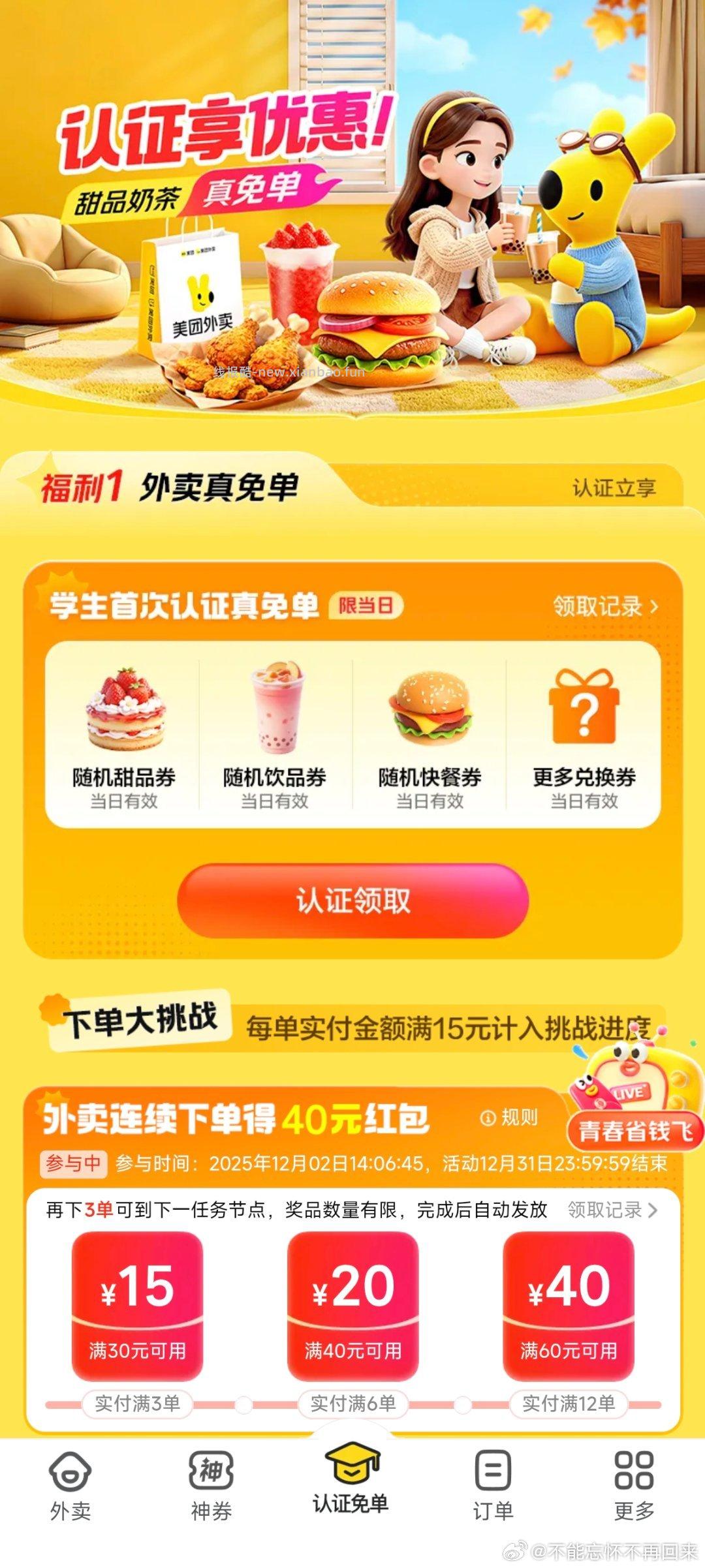Open 领取记录 in the challenge progress panel
The image size is (705, 1568).
[612, 1210]
